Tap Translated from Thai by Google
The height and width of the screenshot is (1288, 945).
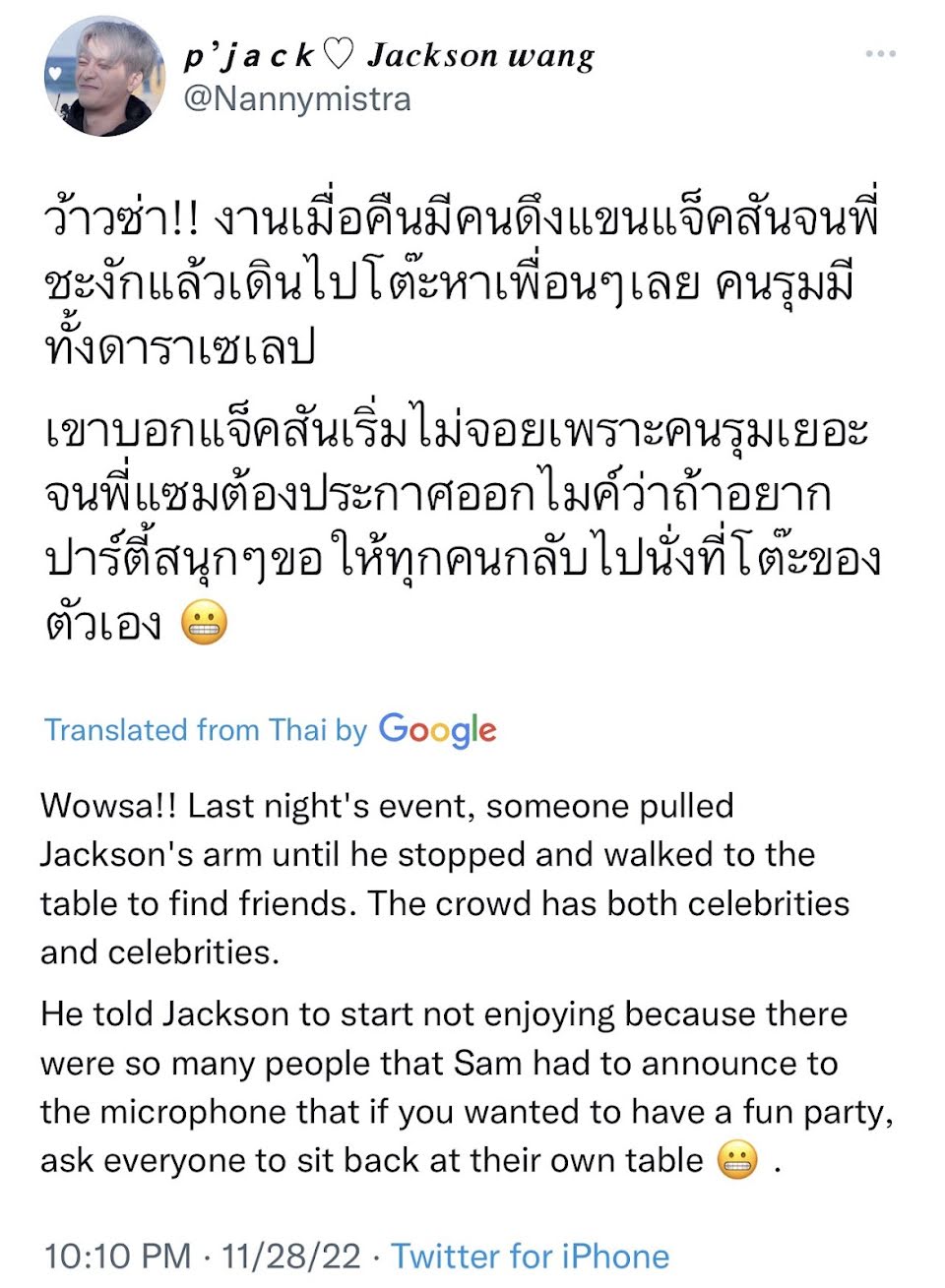270,729
